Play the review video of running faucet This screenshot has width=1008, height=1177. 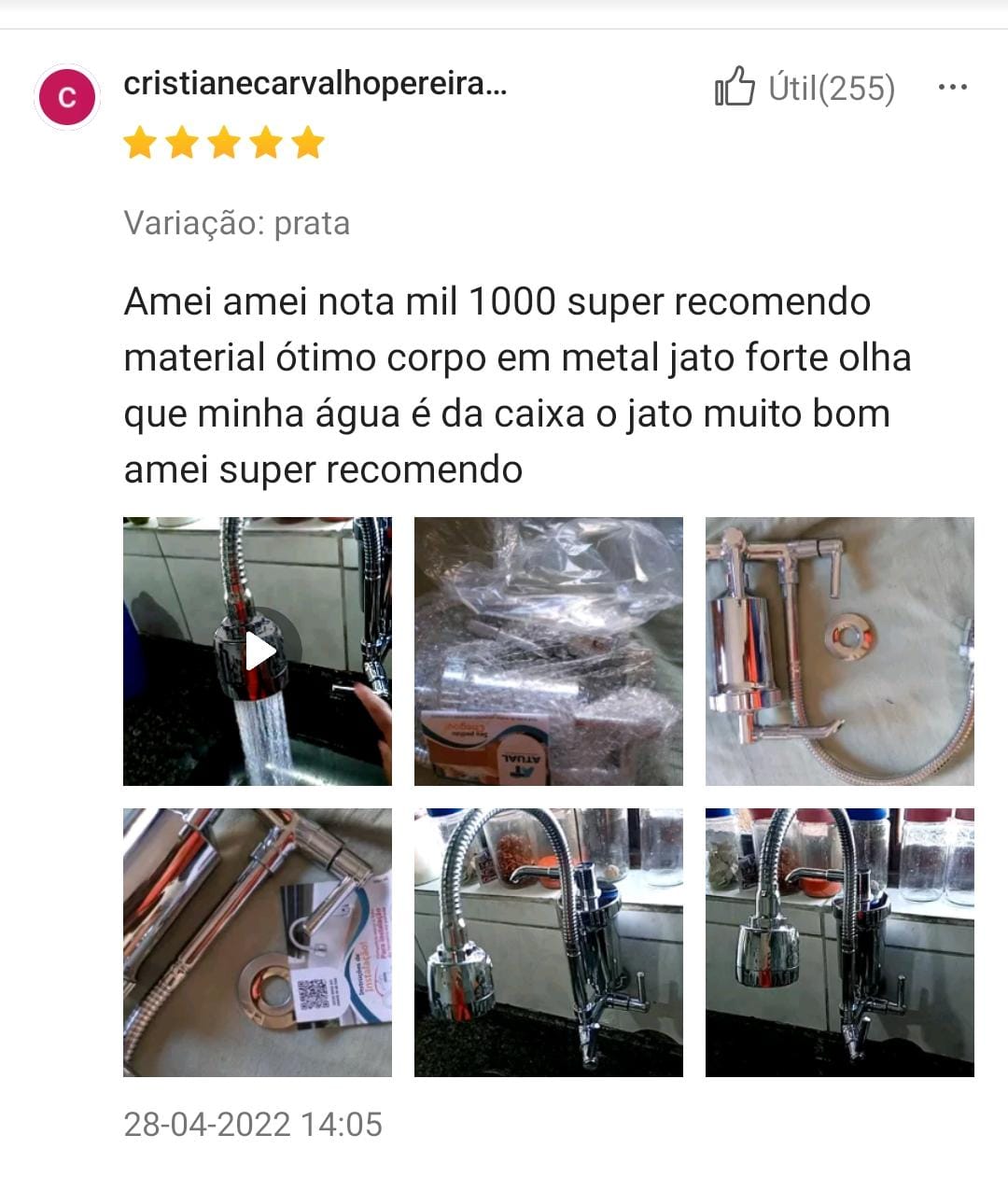click(258, 652)
